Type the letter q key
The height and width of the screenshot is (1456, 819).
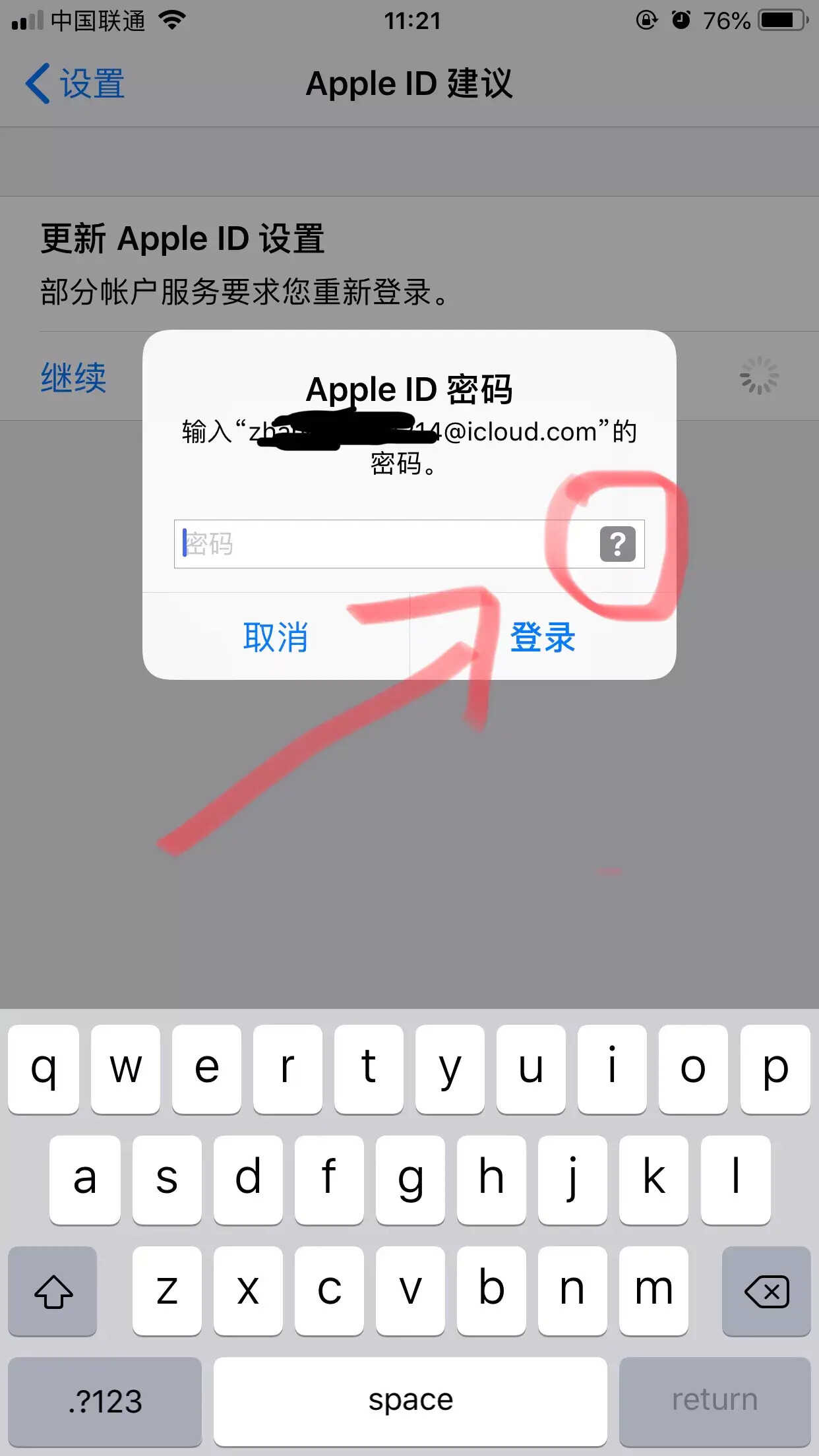click(44, 1069)
